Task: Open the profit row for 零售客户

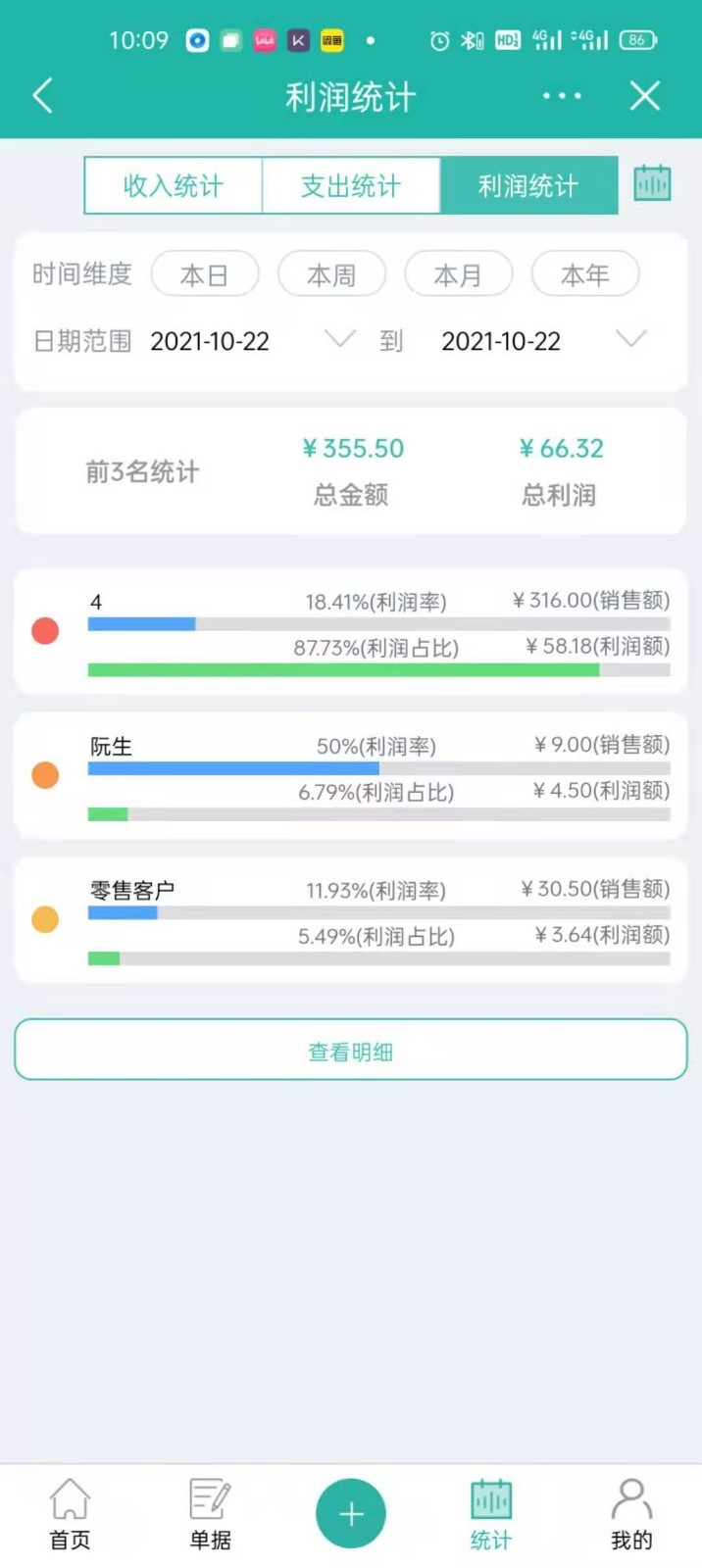Action: pos(351,919)
